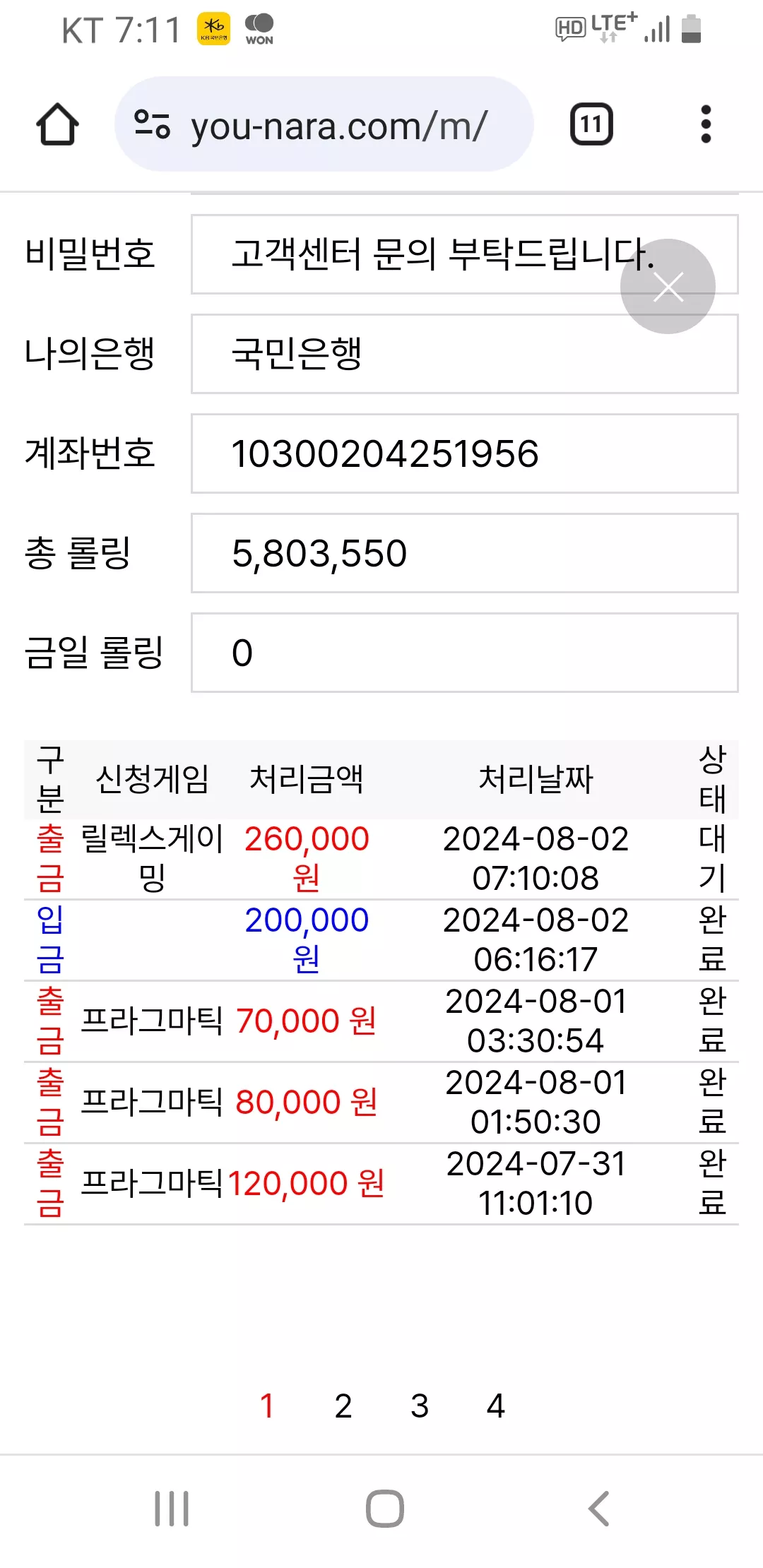Screen dimensions: 763x1568
Task: Go to page 2 of the history
Action: [343, 1406]
